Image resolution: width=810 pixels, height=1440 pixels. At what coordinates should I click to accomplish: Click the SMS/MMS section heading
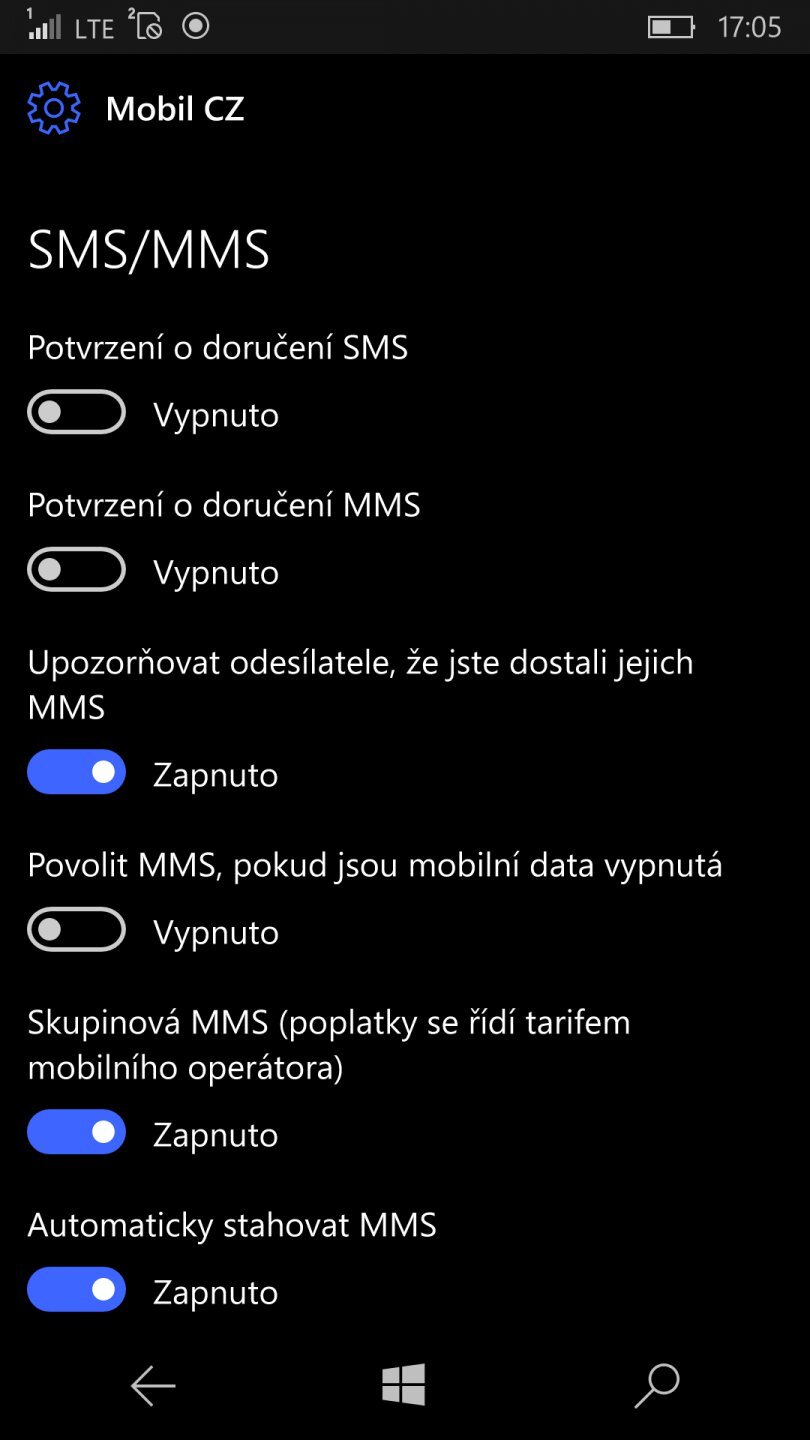click(x=148, y=250)
